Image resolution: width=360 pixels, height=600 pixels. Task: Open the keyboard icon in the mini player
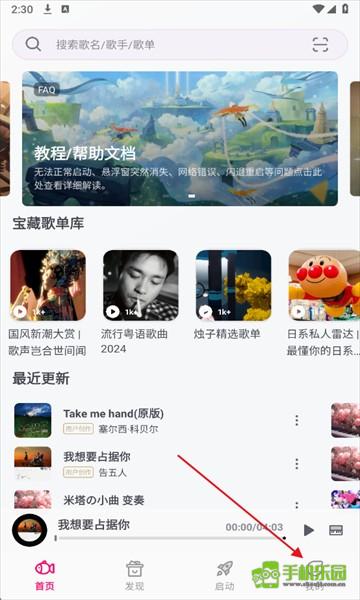click(x=336, y=530)
